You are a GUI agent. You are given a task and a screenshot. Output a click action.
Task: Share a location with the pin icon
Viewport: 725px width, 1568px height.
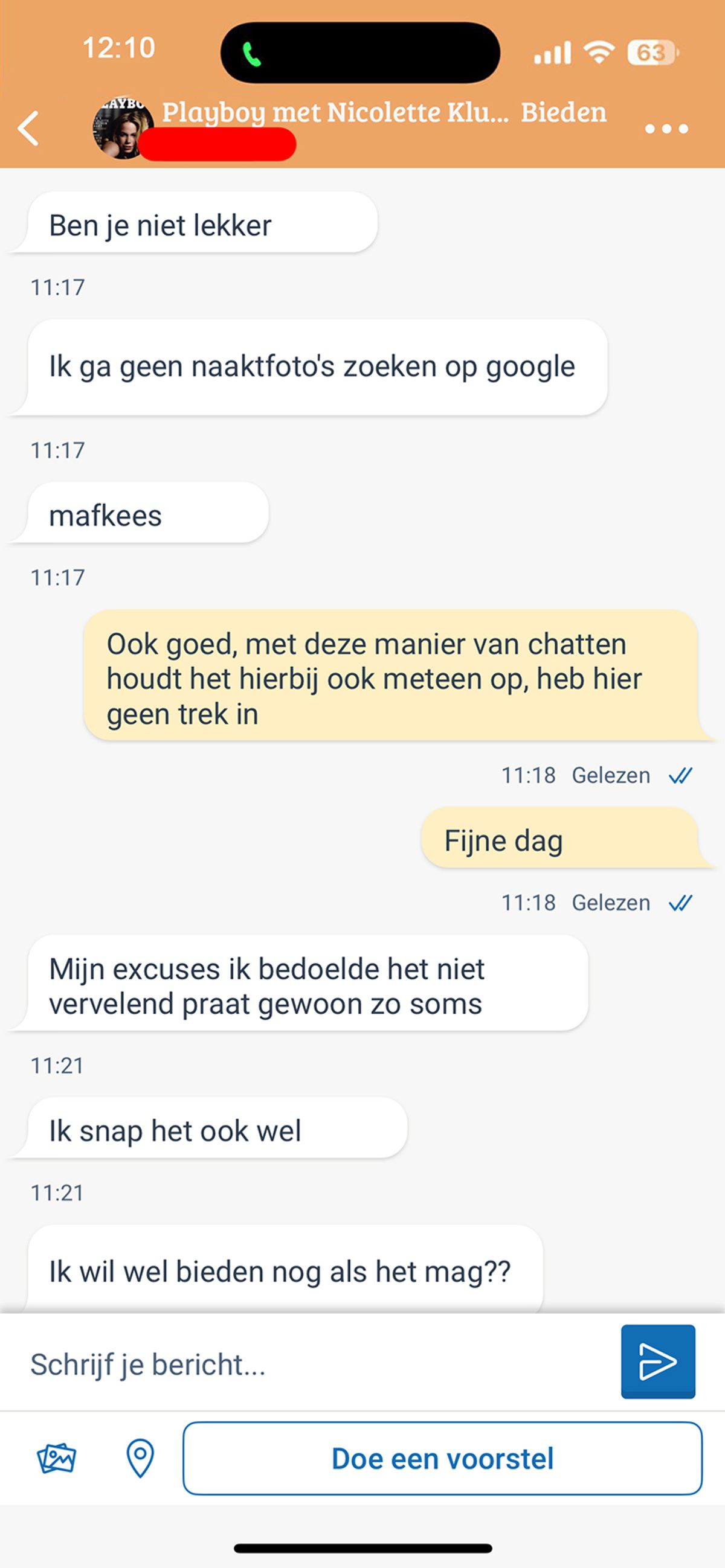pyautogui.click(x=140, y=1459)
